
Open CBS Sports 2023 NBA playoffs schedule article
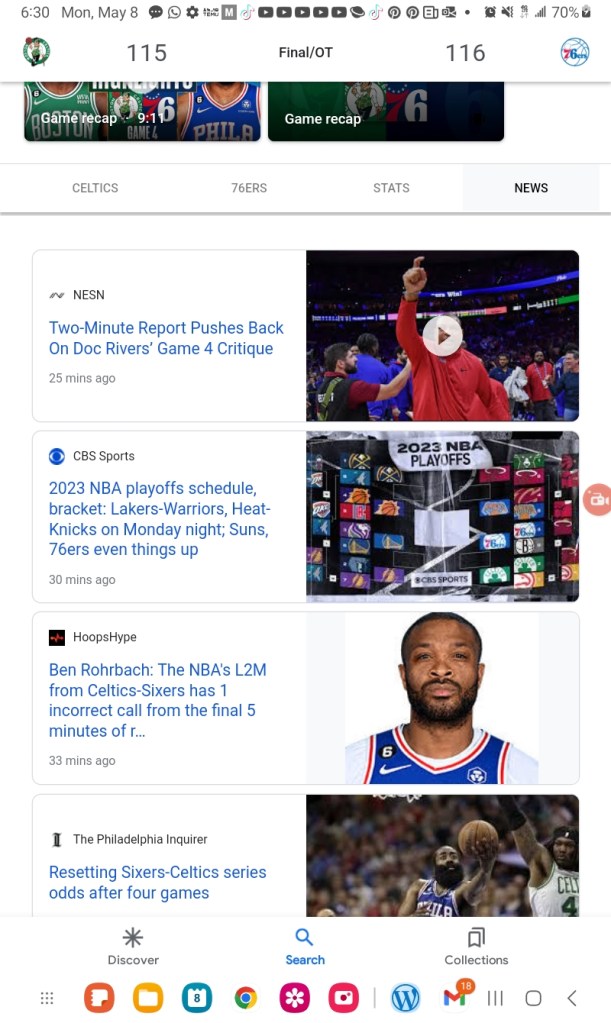(x=160, y=518)
